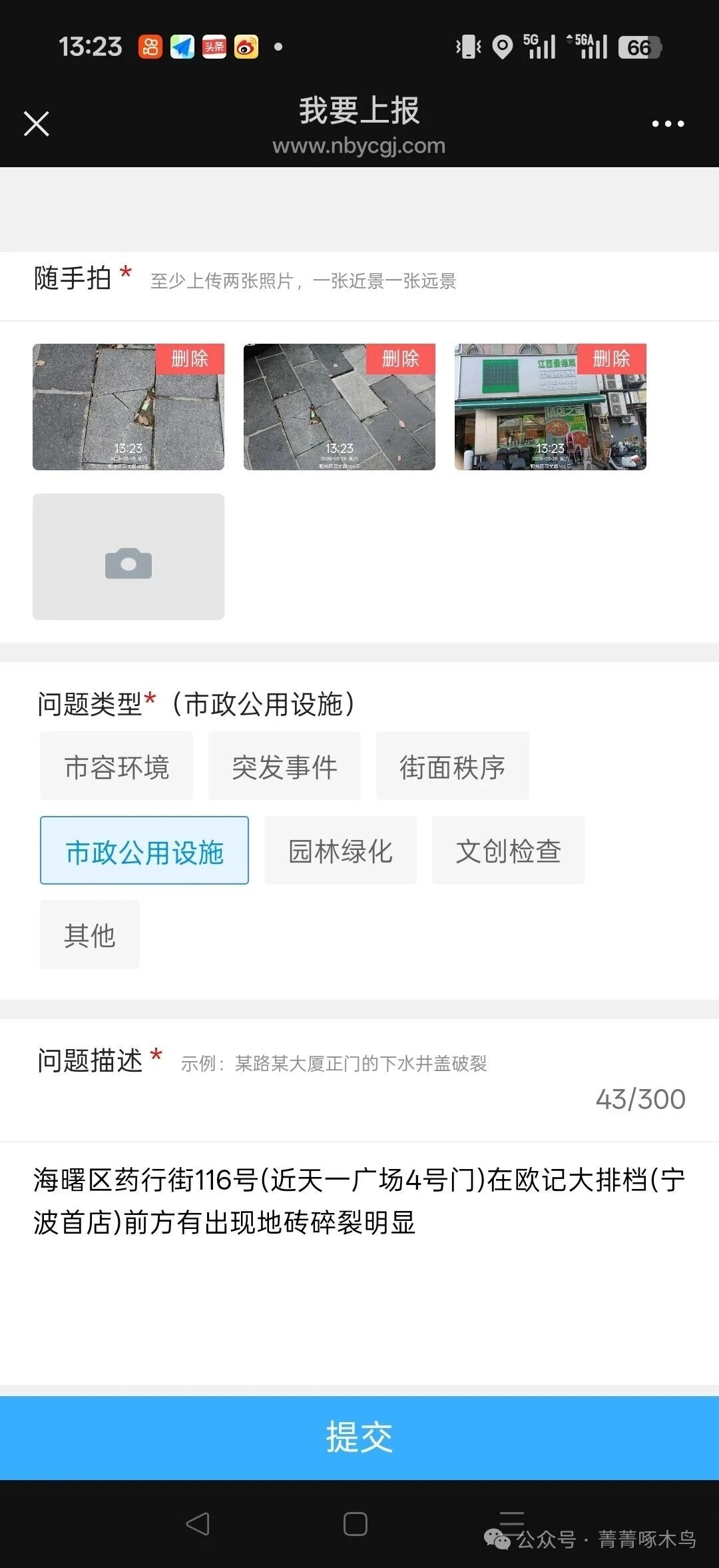This screenshot has width=719, height=1568.
Task: Select 市容环境 problem type
Action: click(x=117, y=767)
